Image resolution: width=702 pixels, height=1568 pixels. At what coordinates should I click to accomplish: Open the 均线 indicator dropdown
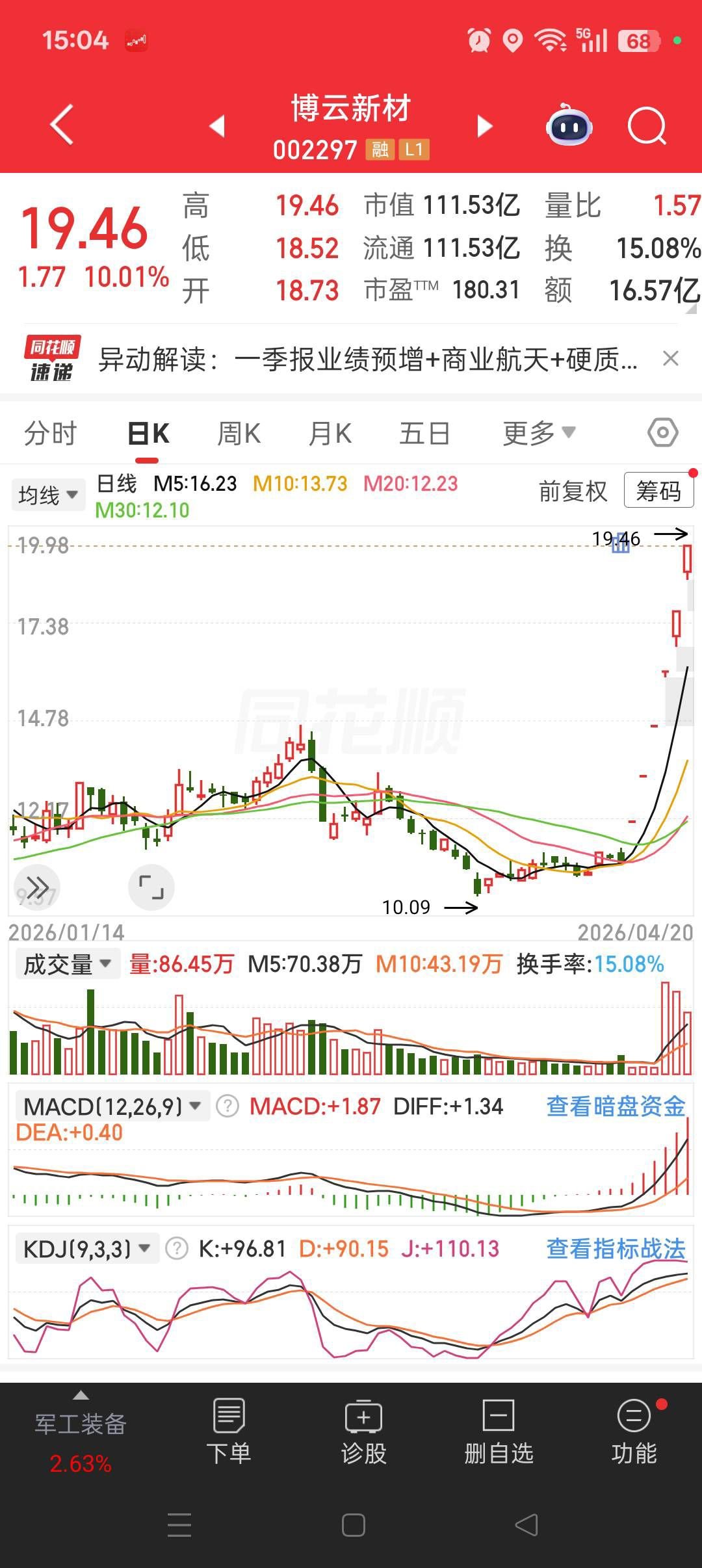point(48,495)
